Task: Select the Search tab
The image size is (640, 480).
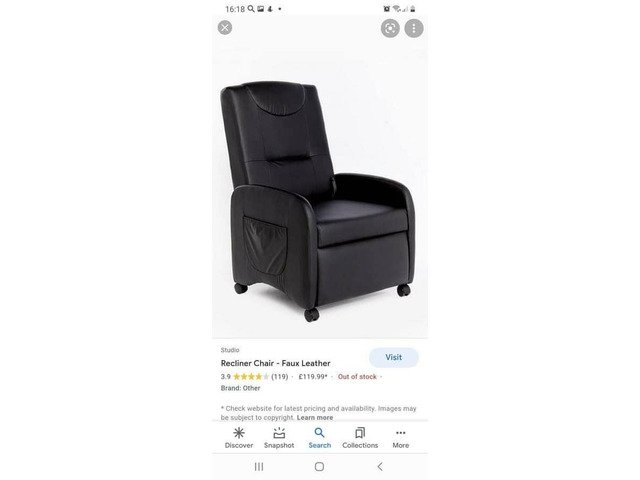Action: point(320,437)
